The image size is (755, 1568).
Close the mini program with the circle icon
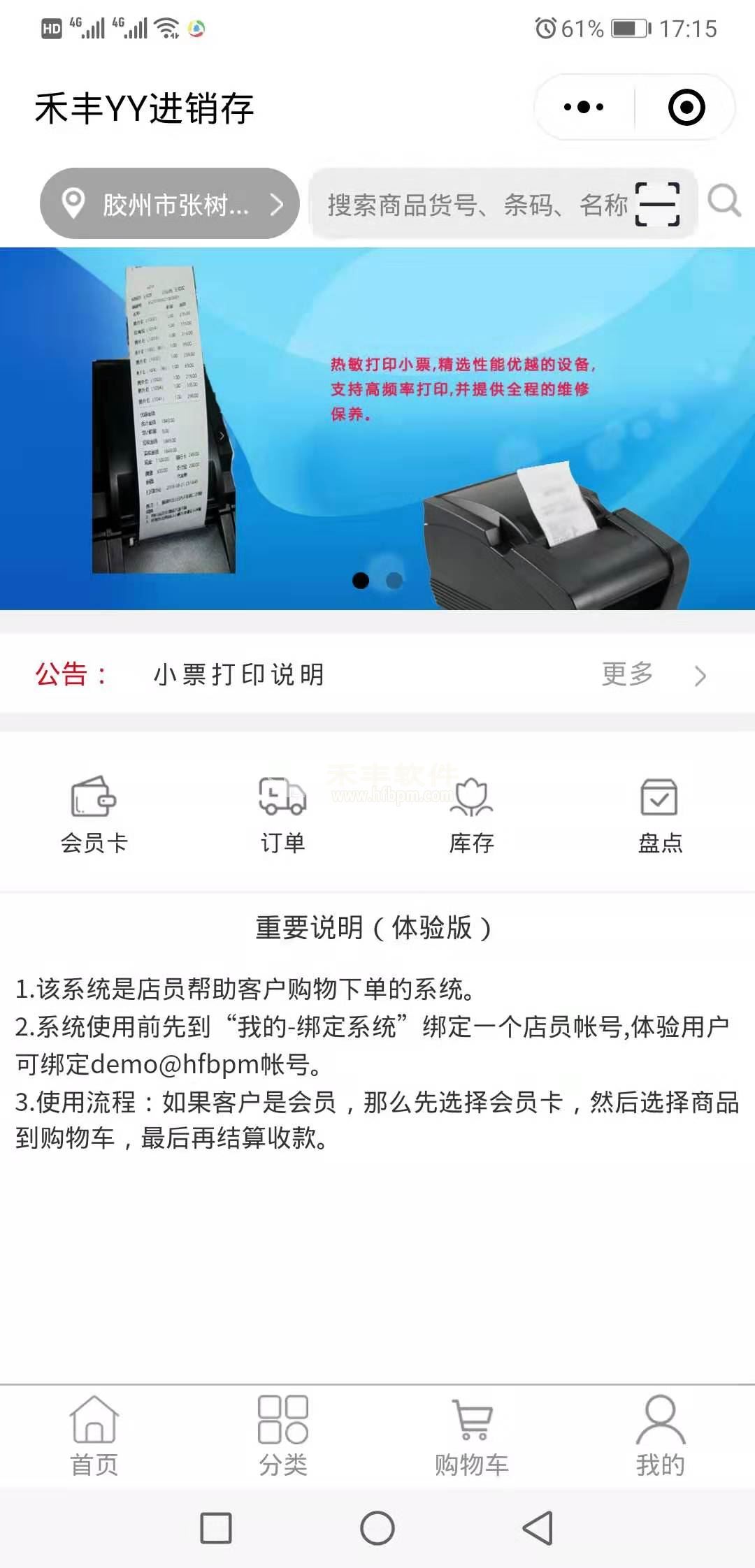pos(686,108)
